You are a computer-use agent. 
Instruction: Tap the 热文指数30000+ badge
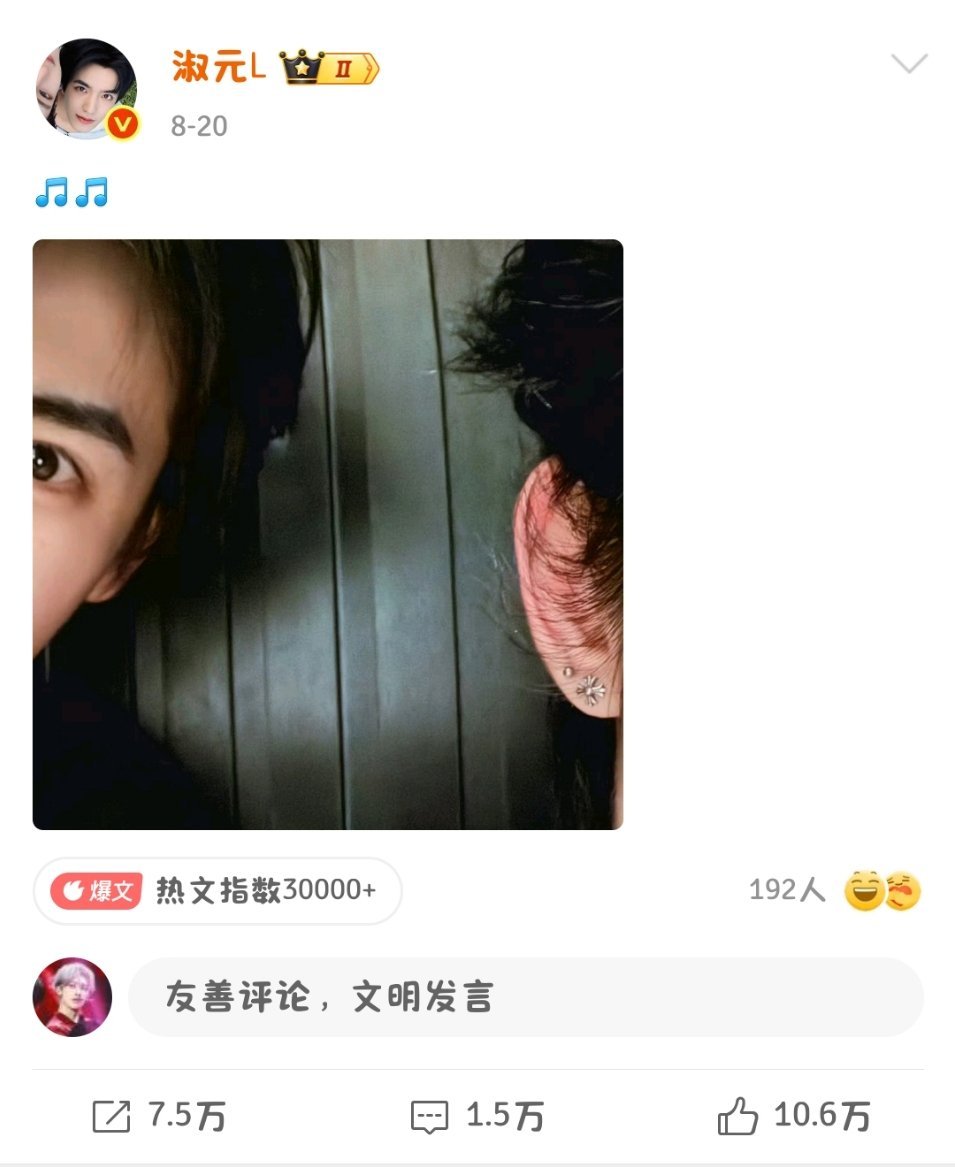(x=217, y=891)
